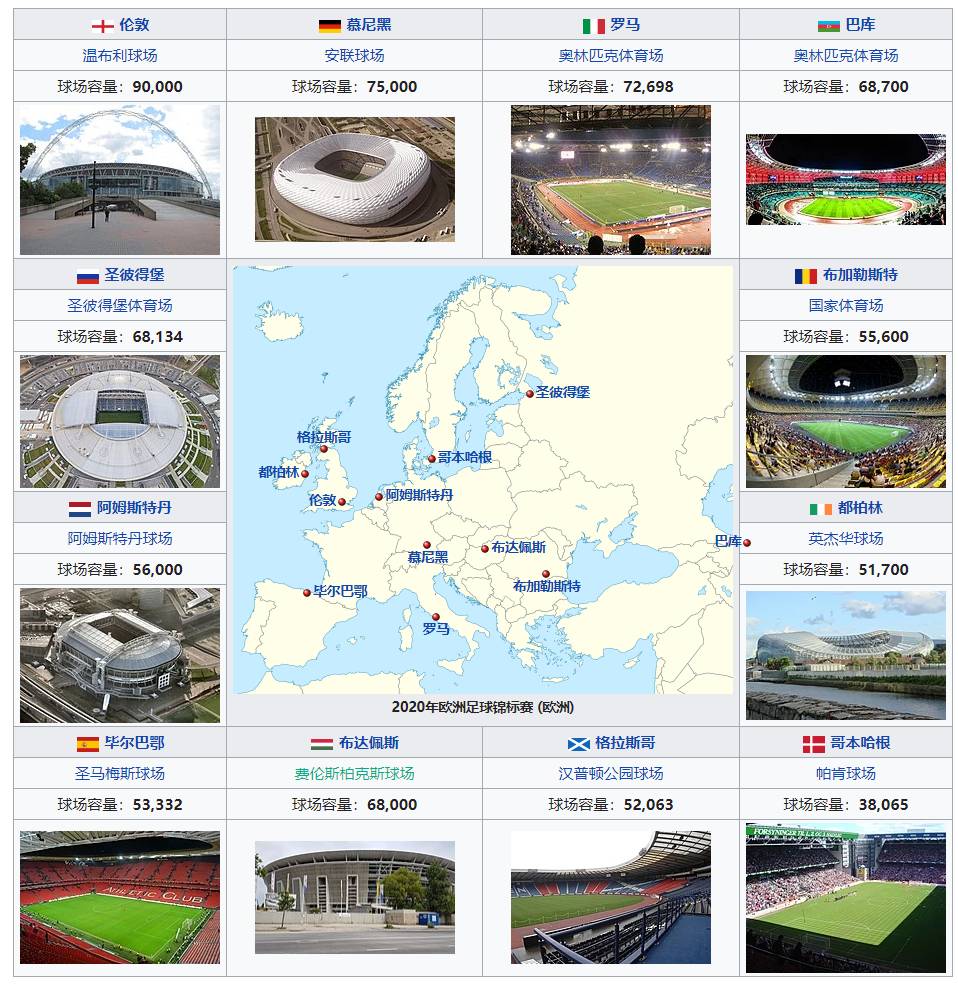
Task: Tap the 罗马 city link
Action: pos(625,25)
